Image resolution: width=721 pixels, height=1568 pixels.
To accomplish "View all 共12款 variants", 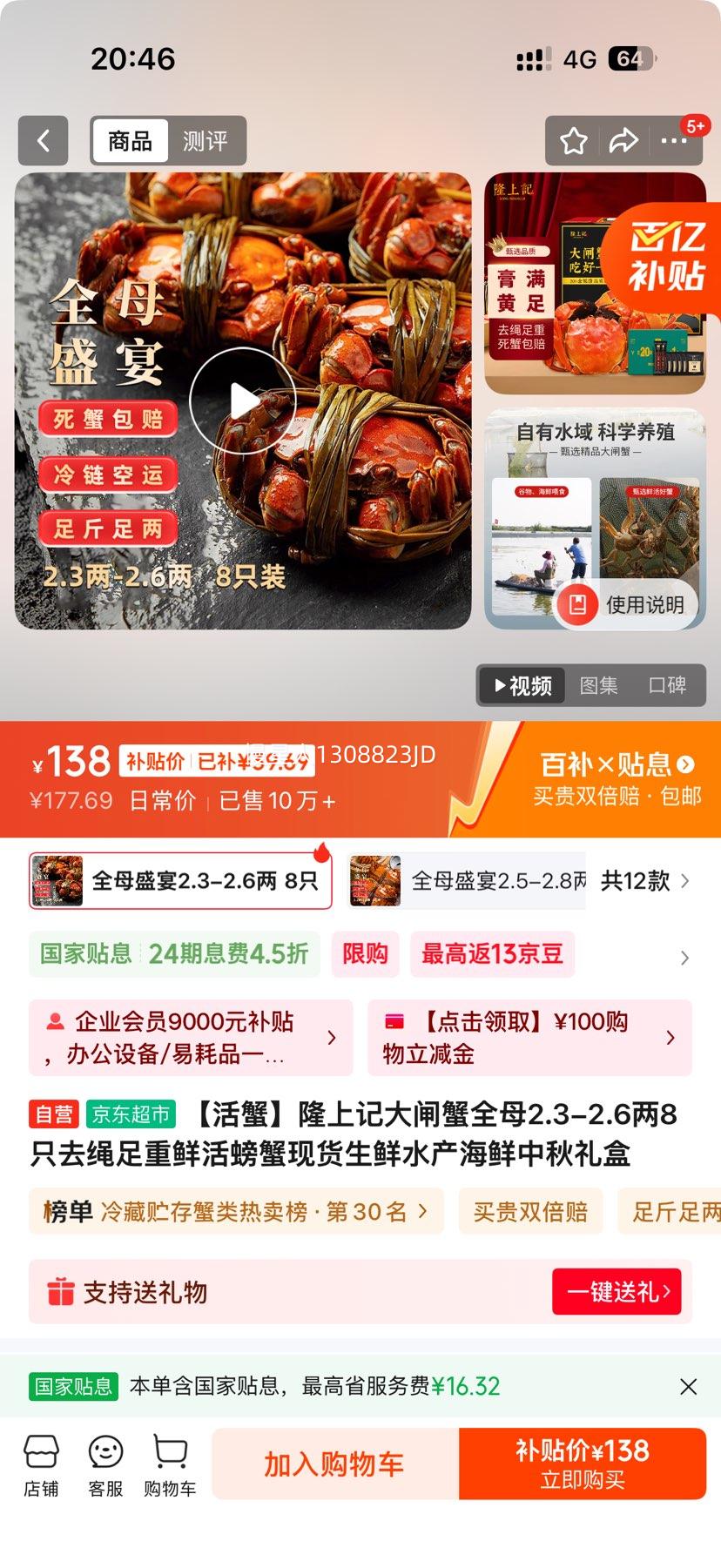I will [645, 881].
